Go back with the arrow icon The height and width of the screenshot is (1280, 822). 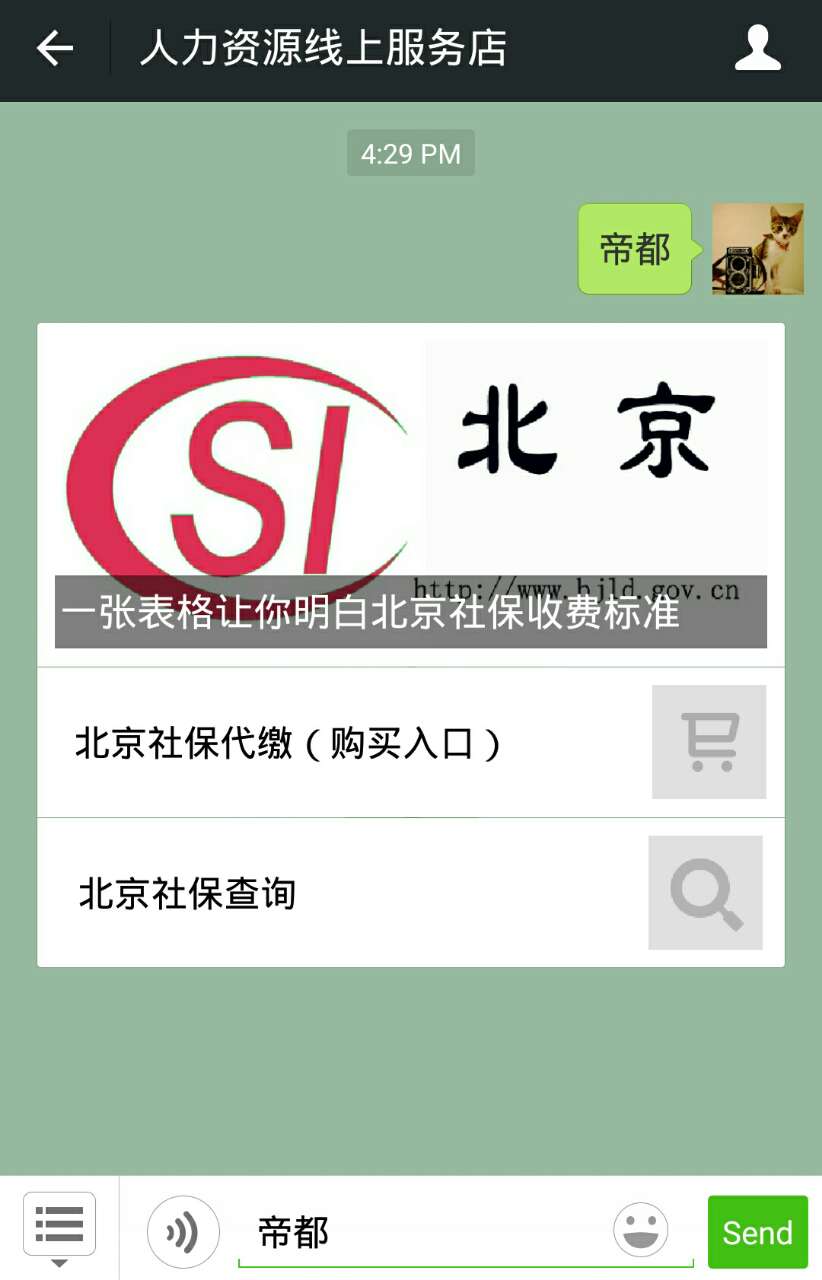tap(55, 48)
